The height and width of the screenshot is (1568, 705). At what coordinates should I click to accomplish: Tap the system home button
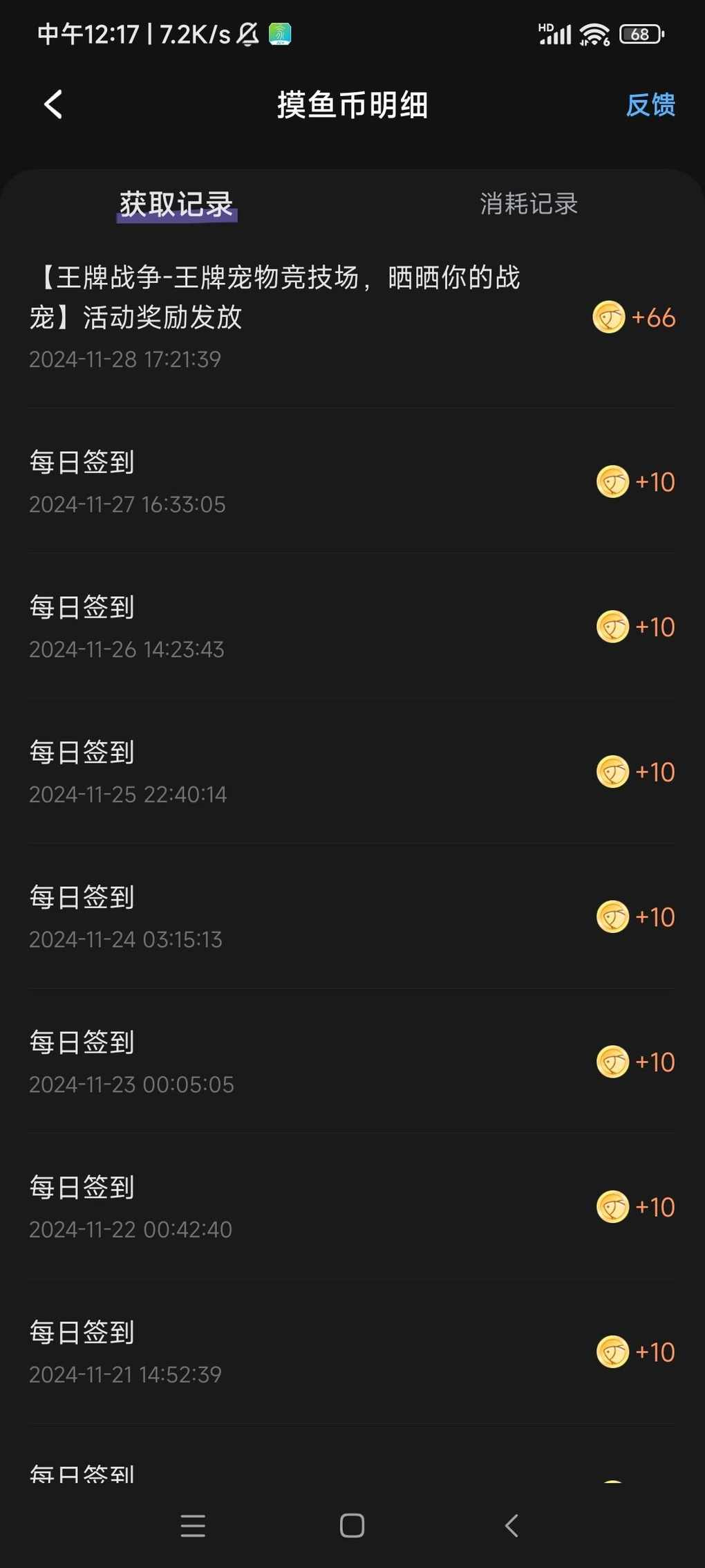[352, 1526]
